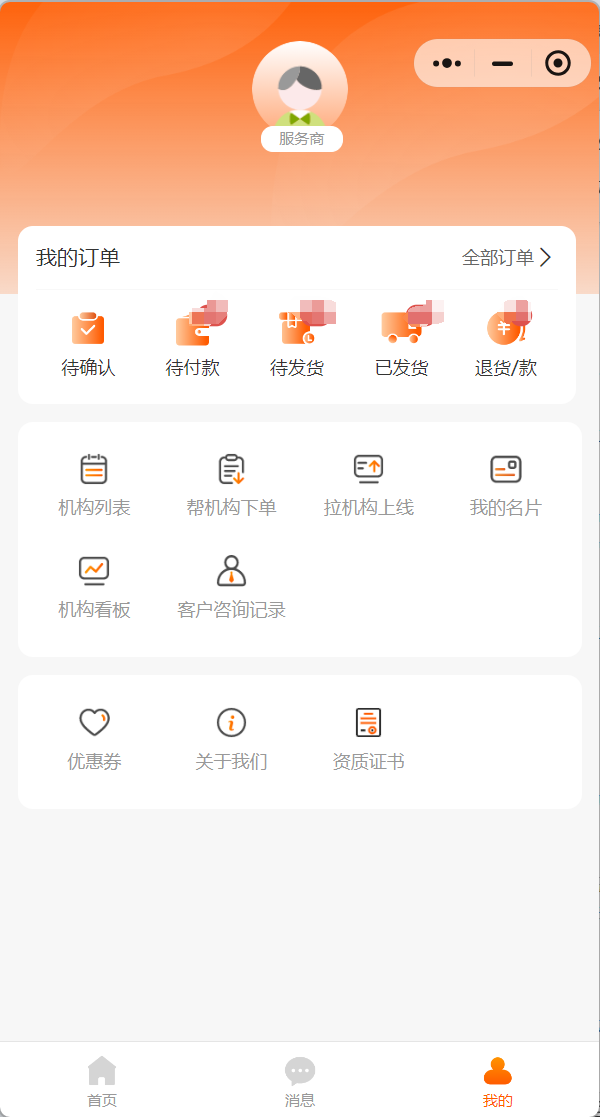Close the mini program via circle icon
This screenshot has width=600, height=1117.
click(x=558, y=64)
